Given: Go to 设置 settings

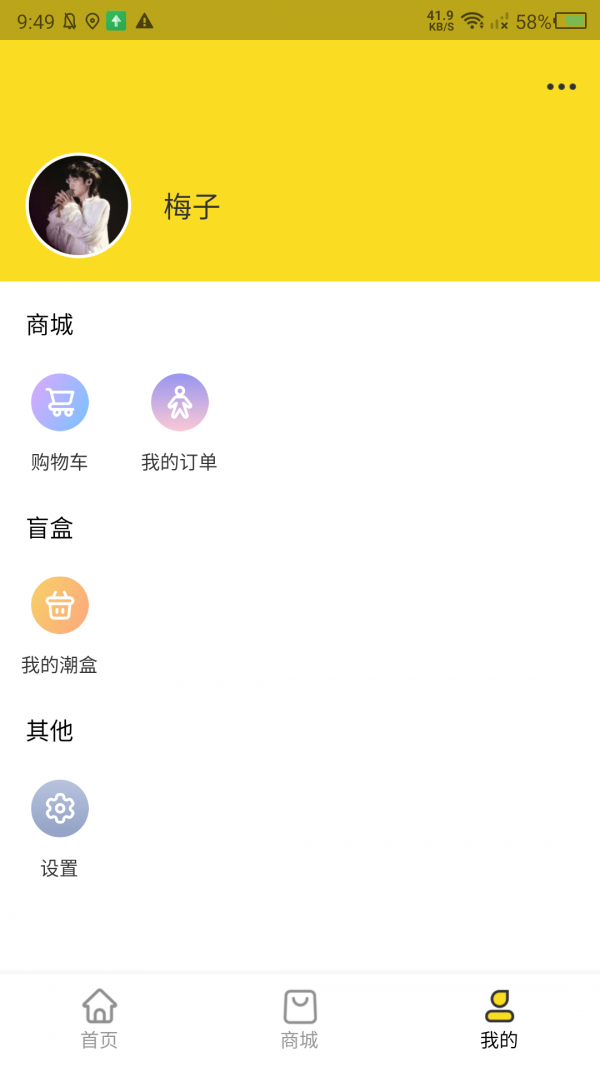Looking at the screenshot, I should [x=60, y=809].
